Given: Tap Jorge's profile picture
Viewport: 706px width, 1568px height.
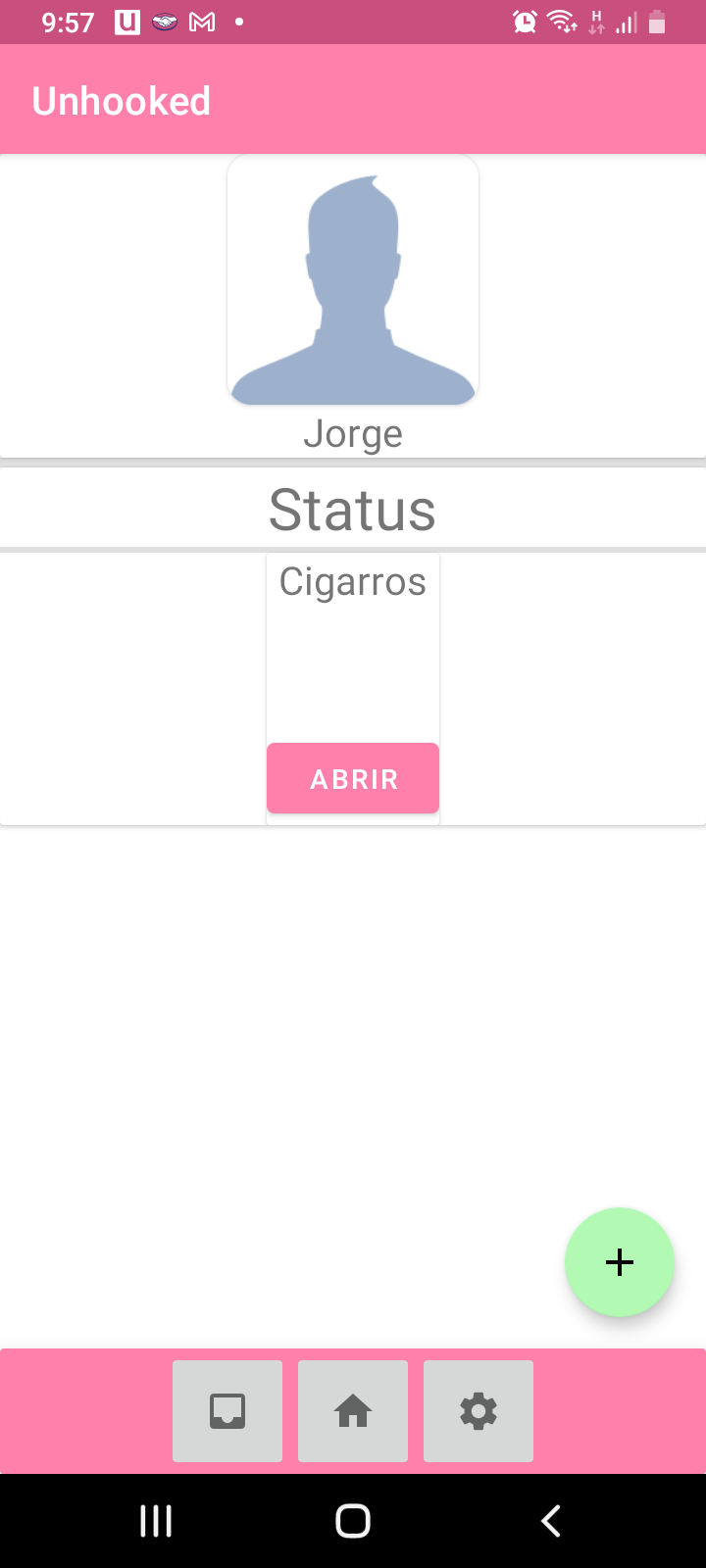Looking at the screenshot, I should tap(353, 280).
